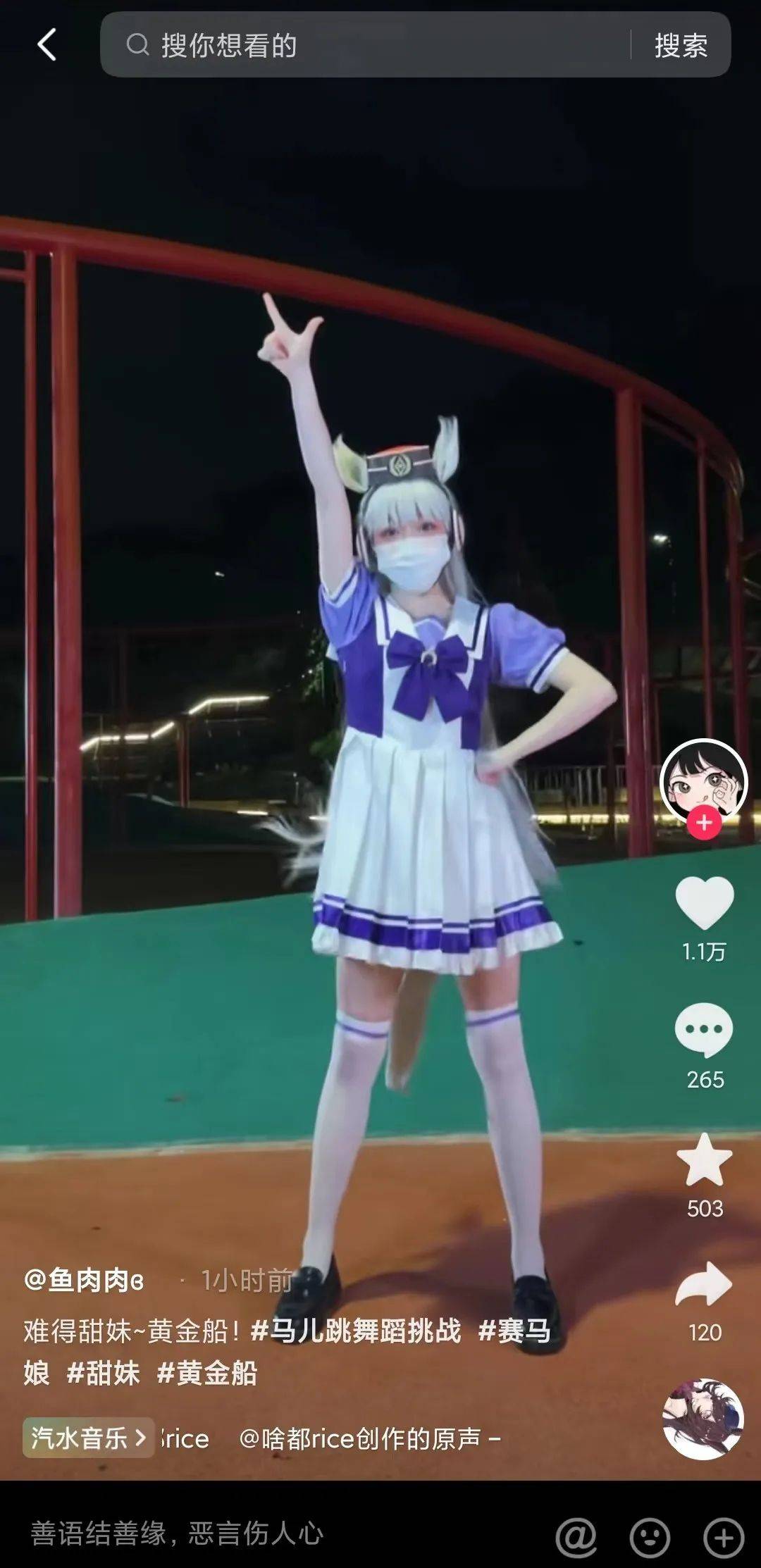Open the emoji picker icon
This screenshot has height=1568, width=761.
click(x=650, y=1537)
